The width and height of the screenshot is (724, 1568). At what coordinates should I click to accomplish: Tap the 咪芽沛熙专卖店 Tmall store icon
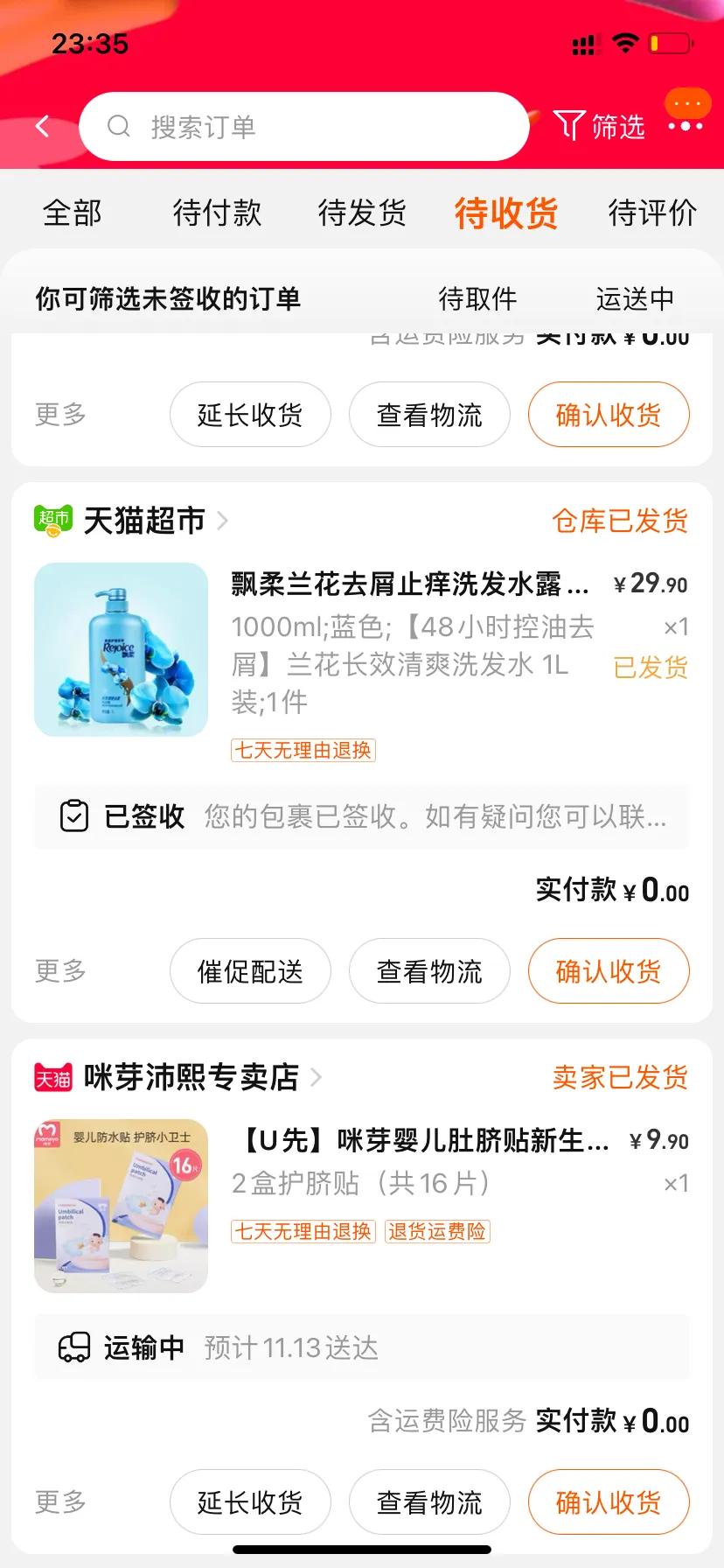[x=52, y=1077]
